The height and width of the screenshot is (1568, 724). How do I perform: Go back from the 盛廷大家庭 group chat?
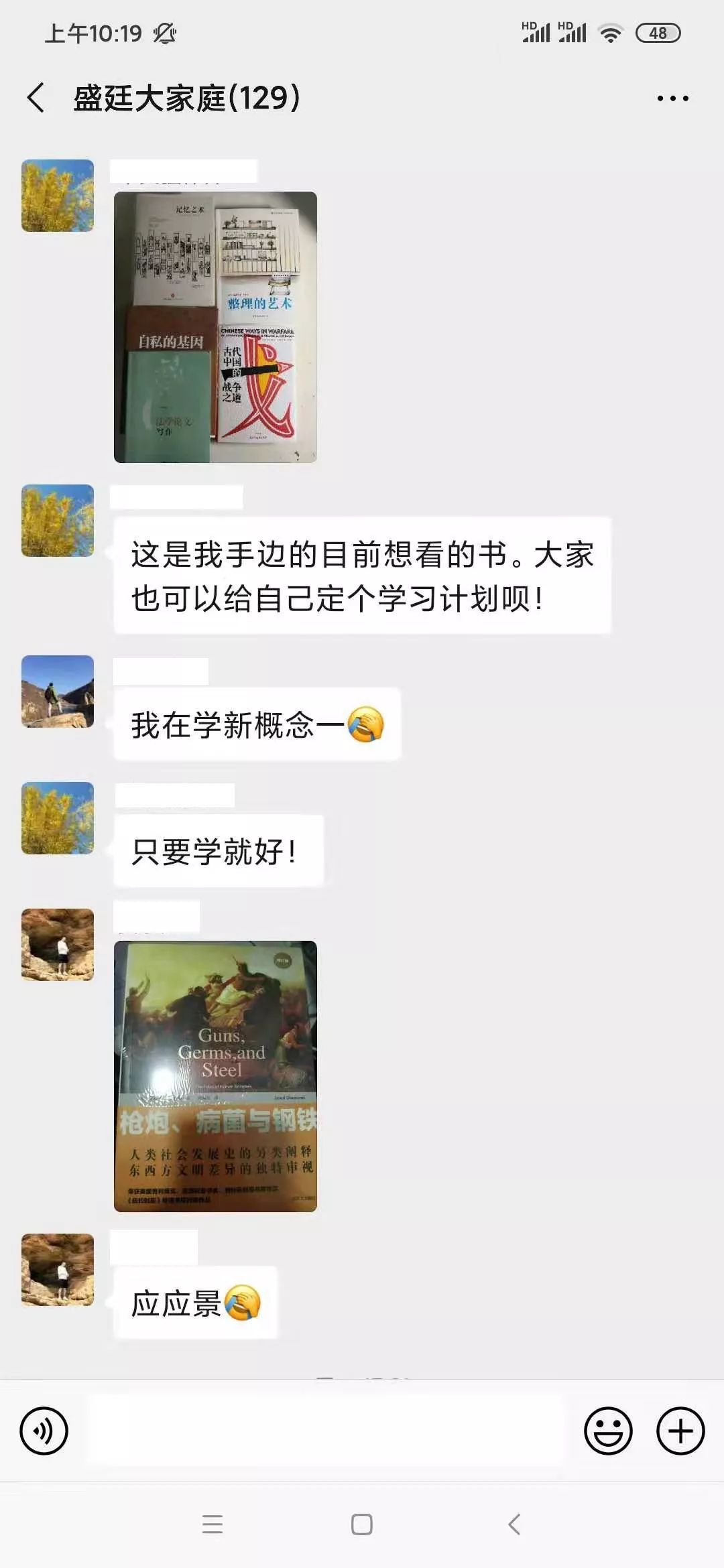(36, 98)
